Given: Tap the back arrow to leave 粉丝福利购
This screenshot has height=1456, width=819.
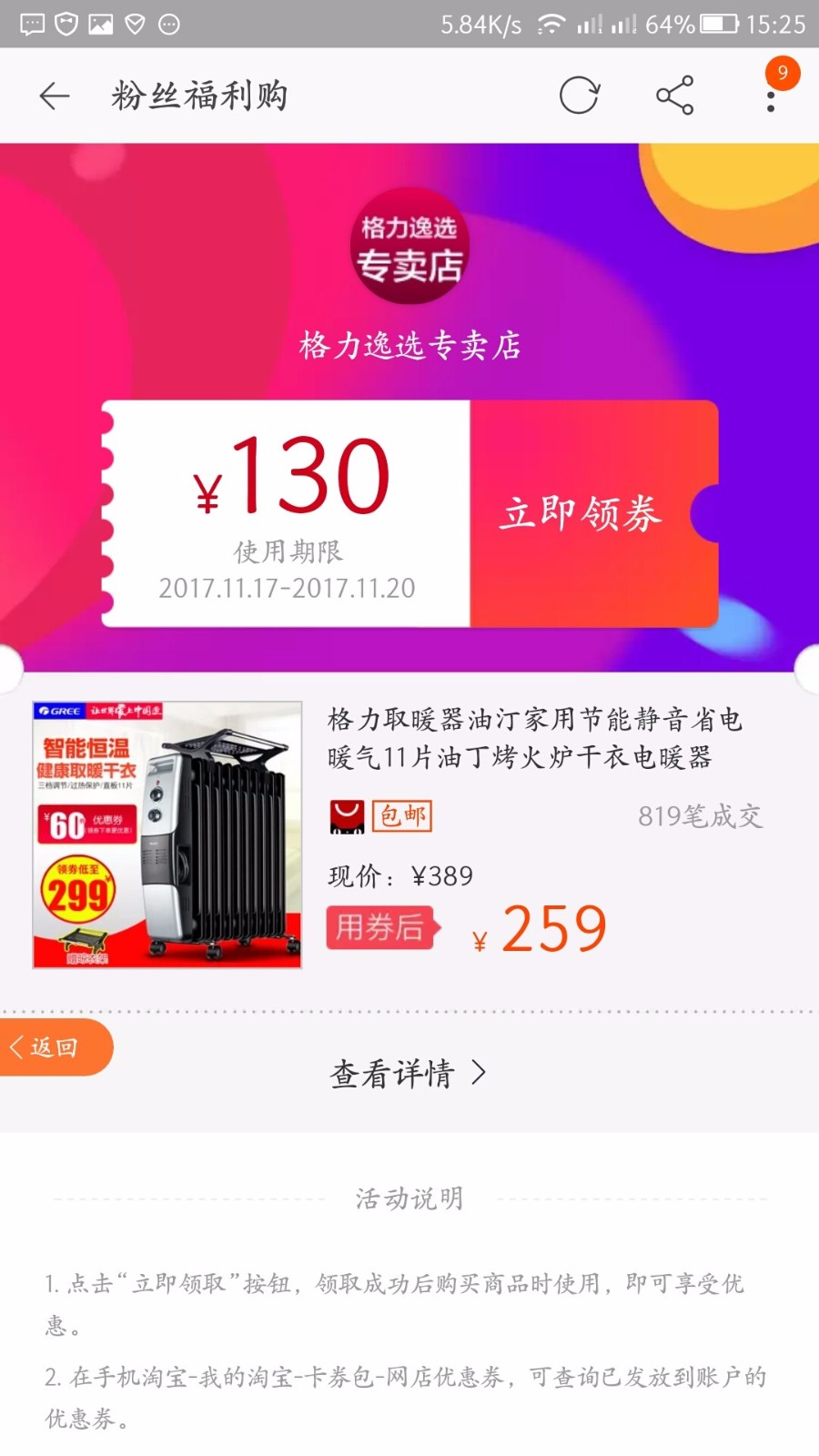Looking at the screenshot, I should (x=53, y=96).
